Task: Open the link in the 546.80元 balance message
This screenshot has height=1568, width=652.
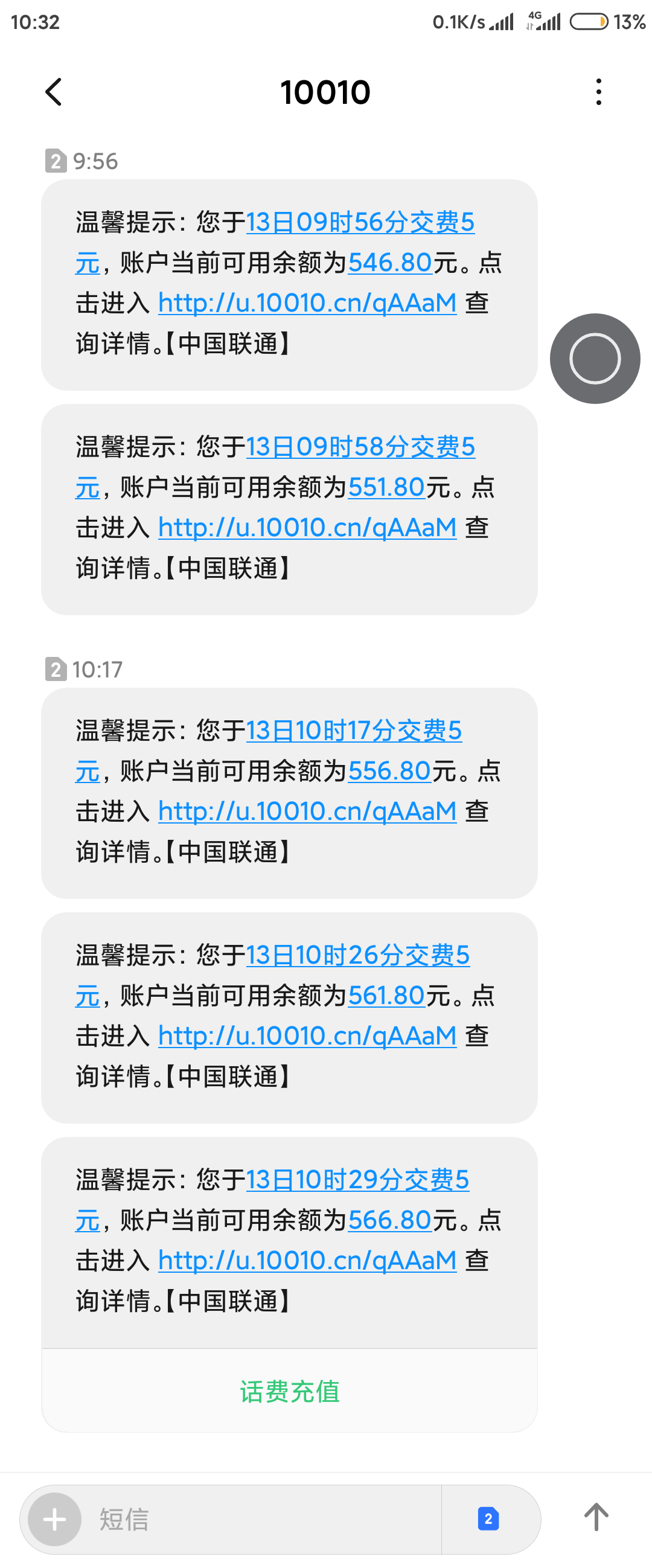Action: click(x=307, y=303)
